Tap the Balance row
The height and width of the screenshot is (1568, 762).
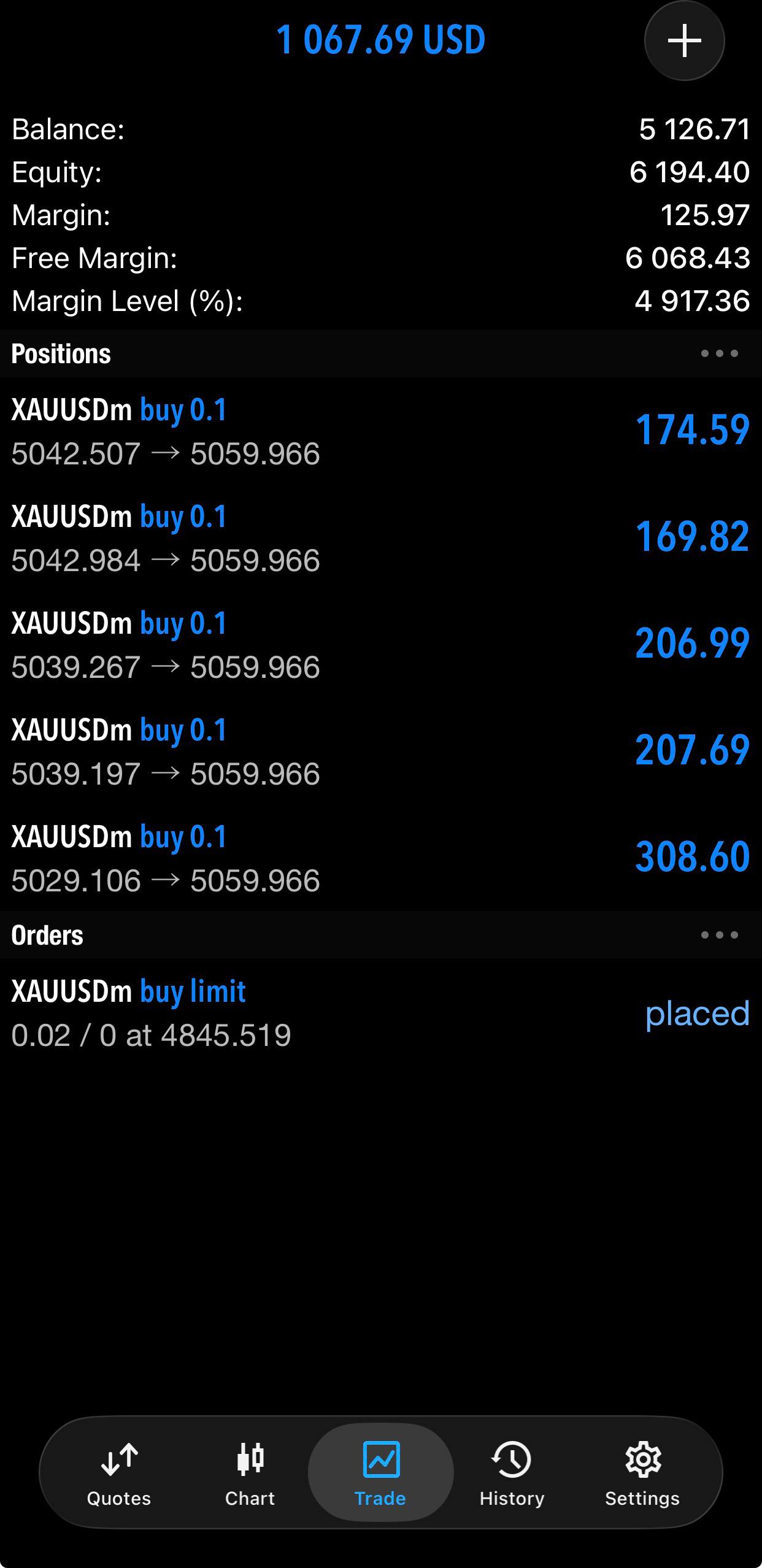tap(380, 129)
